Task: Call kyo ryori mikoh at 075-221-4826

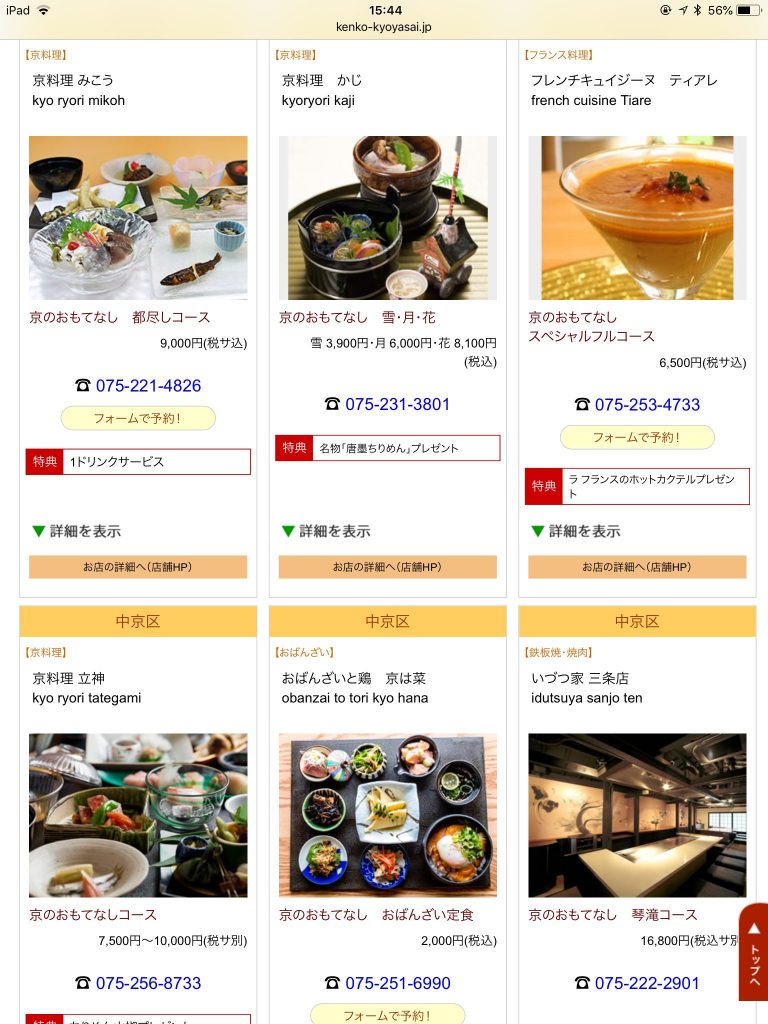Action: click(x=148, y=386)
